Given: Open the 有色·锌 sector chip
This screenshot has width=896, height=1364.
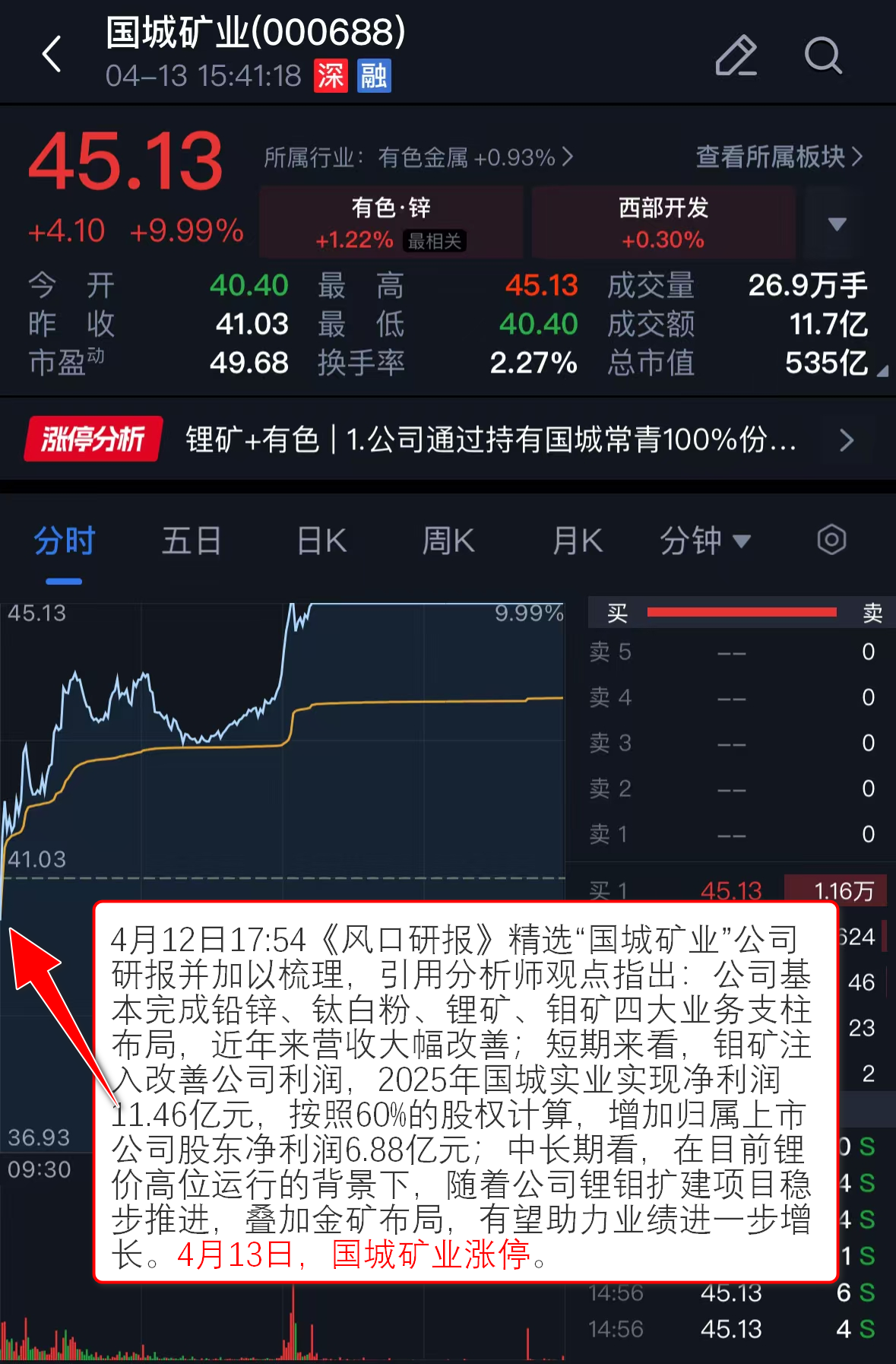Looking at the screenshot, I should coord(391,223).
